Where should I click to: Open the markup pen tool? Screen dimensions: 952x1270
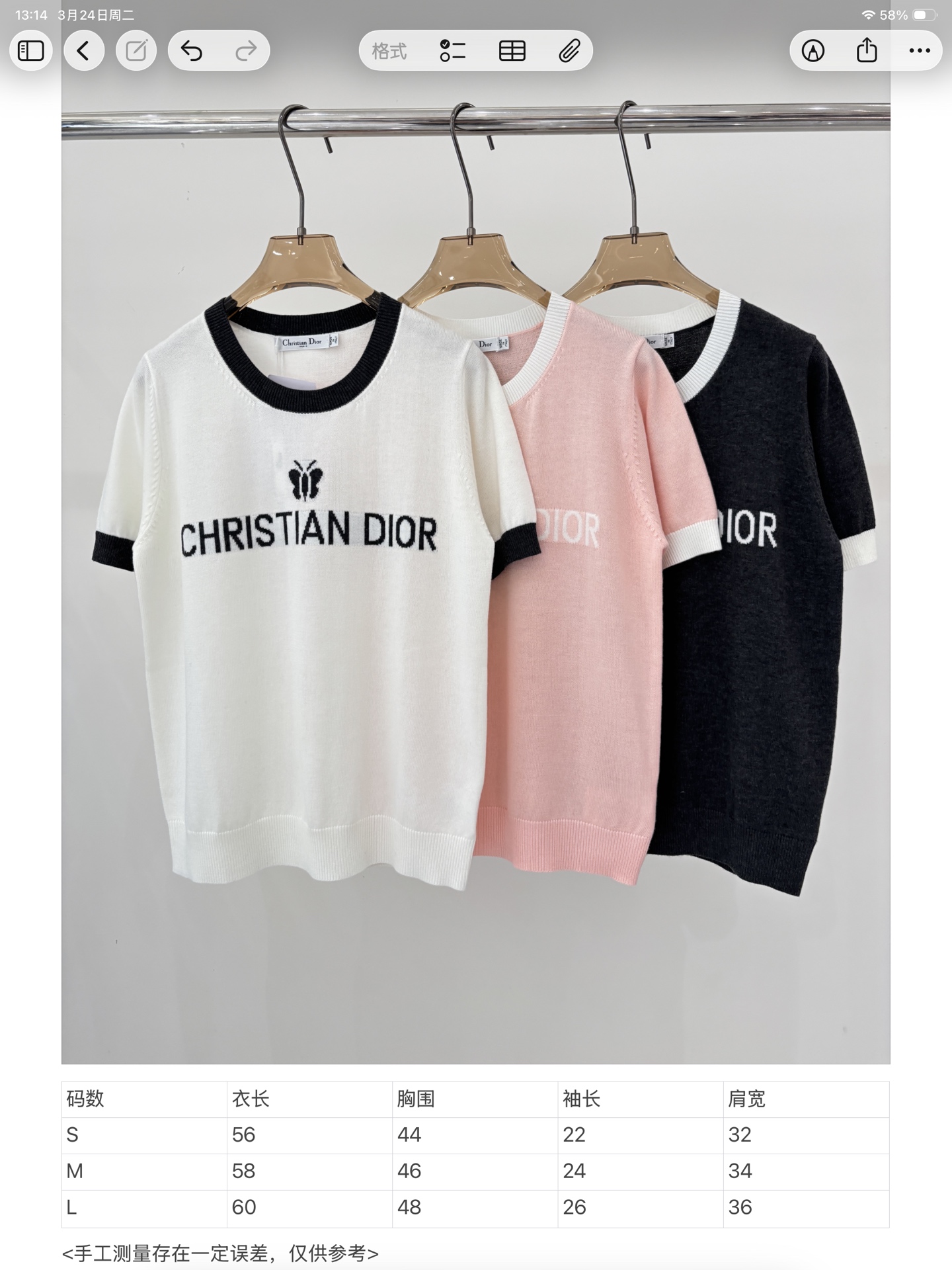[813, 51]
